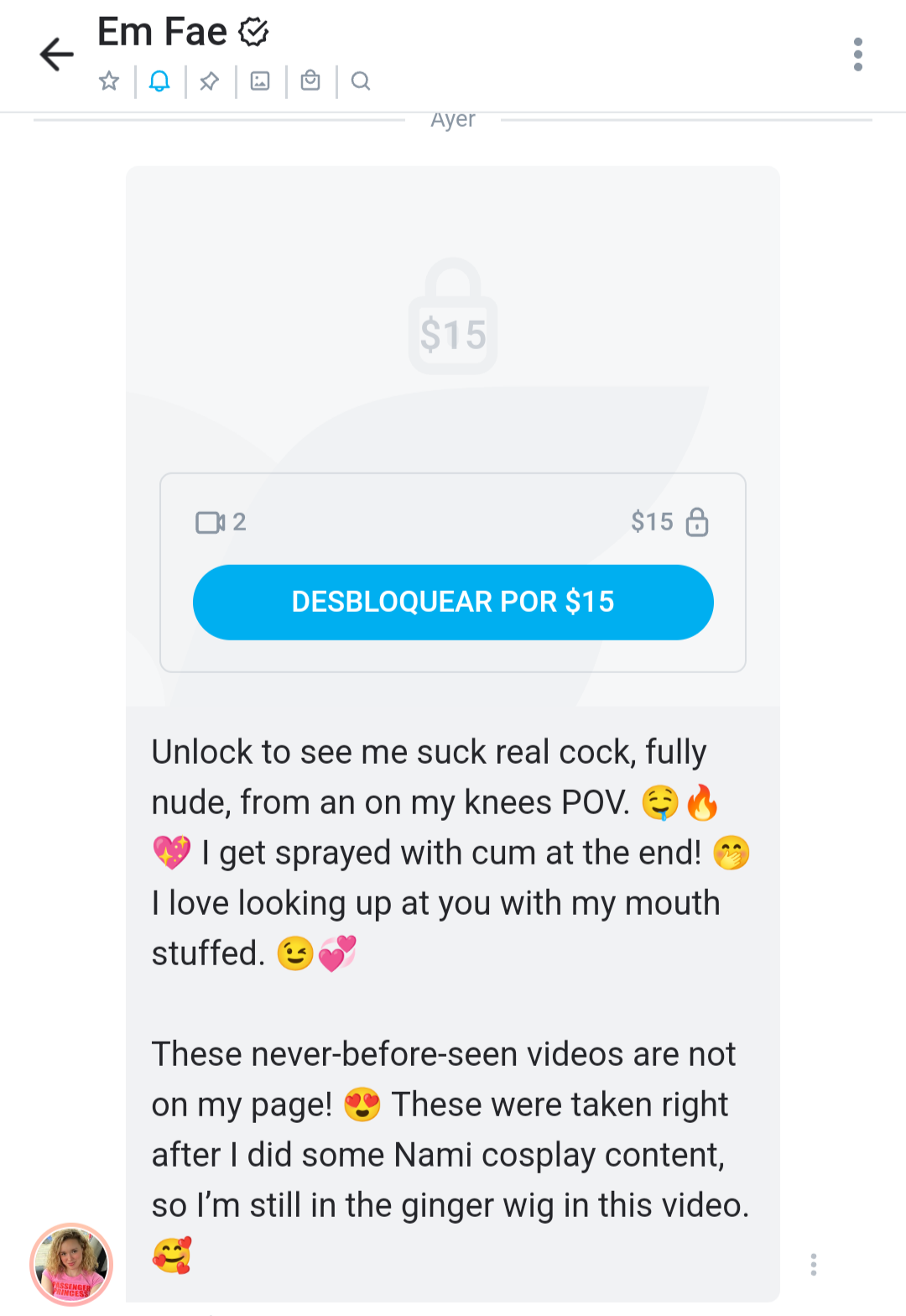This screenshot has height=1316, width=906.
Task: Open the header overflow menu
Action: click(x=857, y=55)
